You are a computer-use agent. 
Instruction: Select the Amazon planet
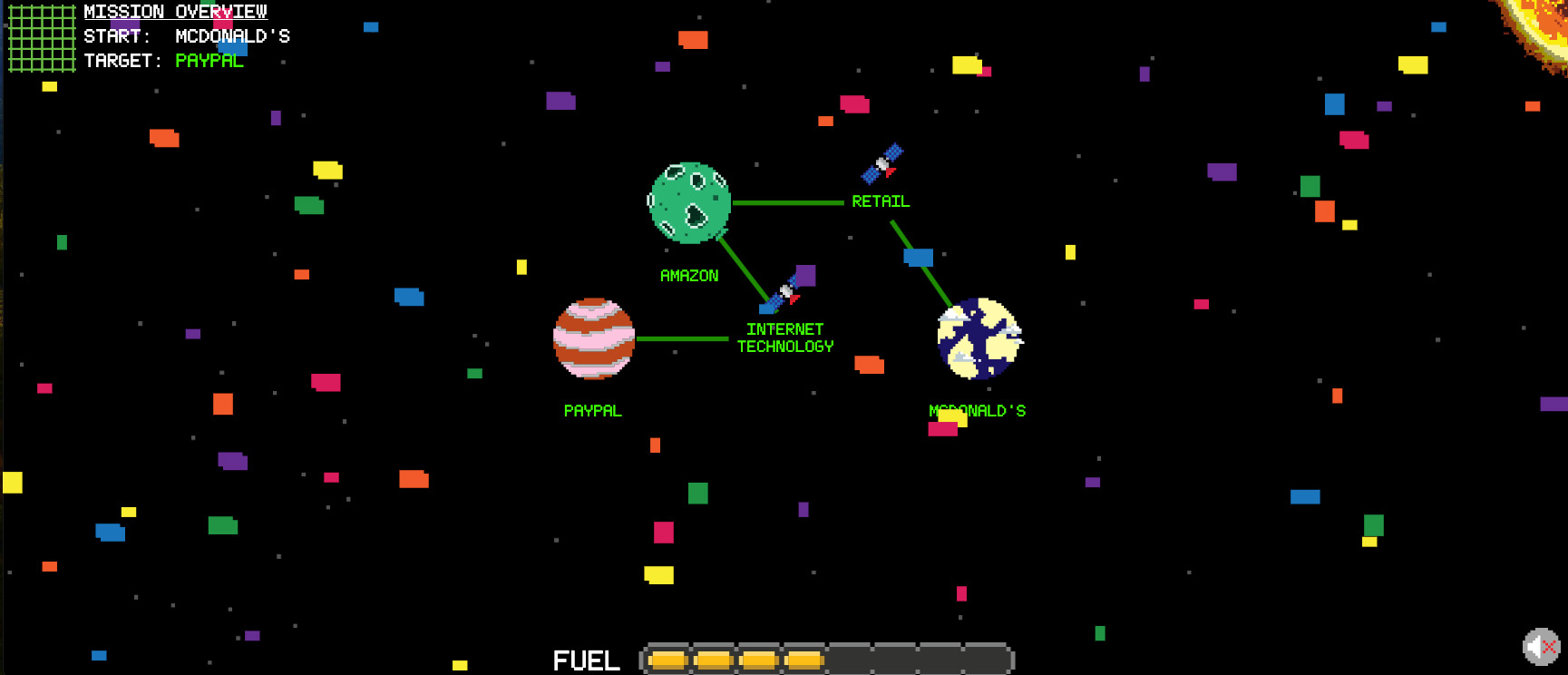(x=689, y=202)
